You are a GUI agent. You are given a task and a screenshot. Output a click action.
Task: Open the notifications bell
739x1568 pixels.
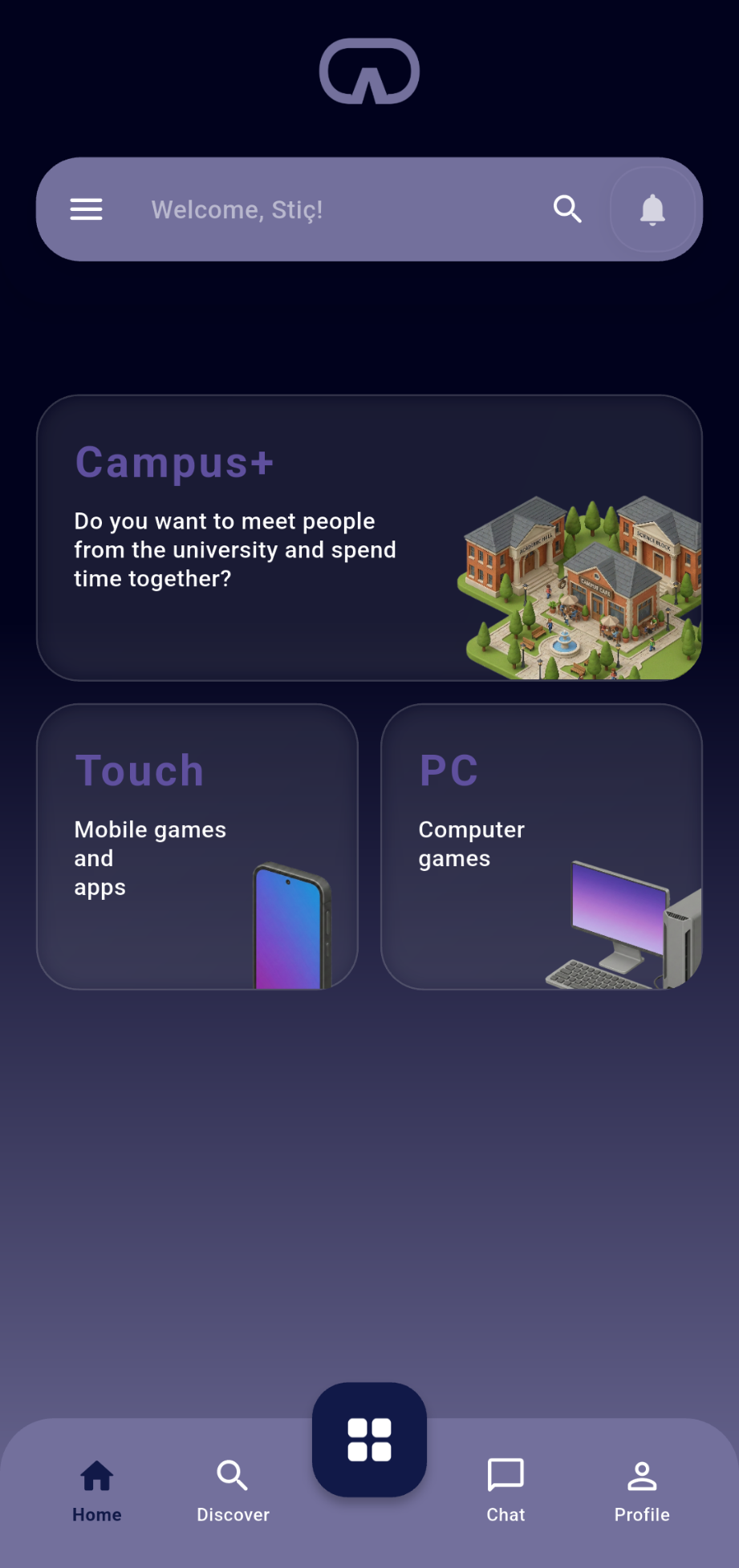(x=652, y=209)
